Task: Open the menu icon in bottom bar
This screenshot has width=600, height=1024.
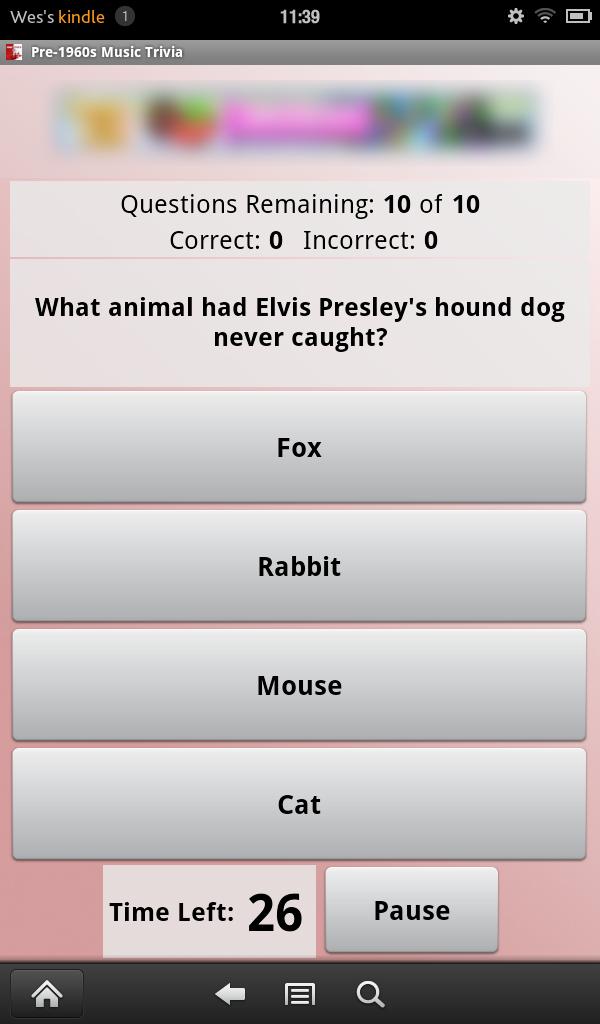Action: point(300,993)
